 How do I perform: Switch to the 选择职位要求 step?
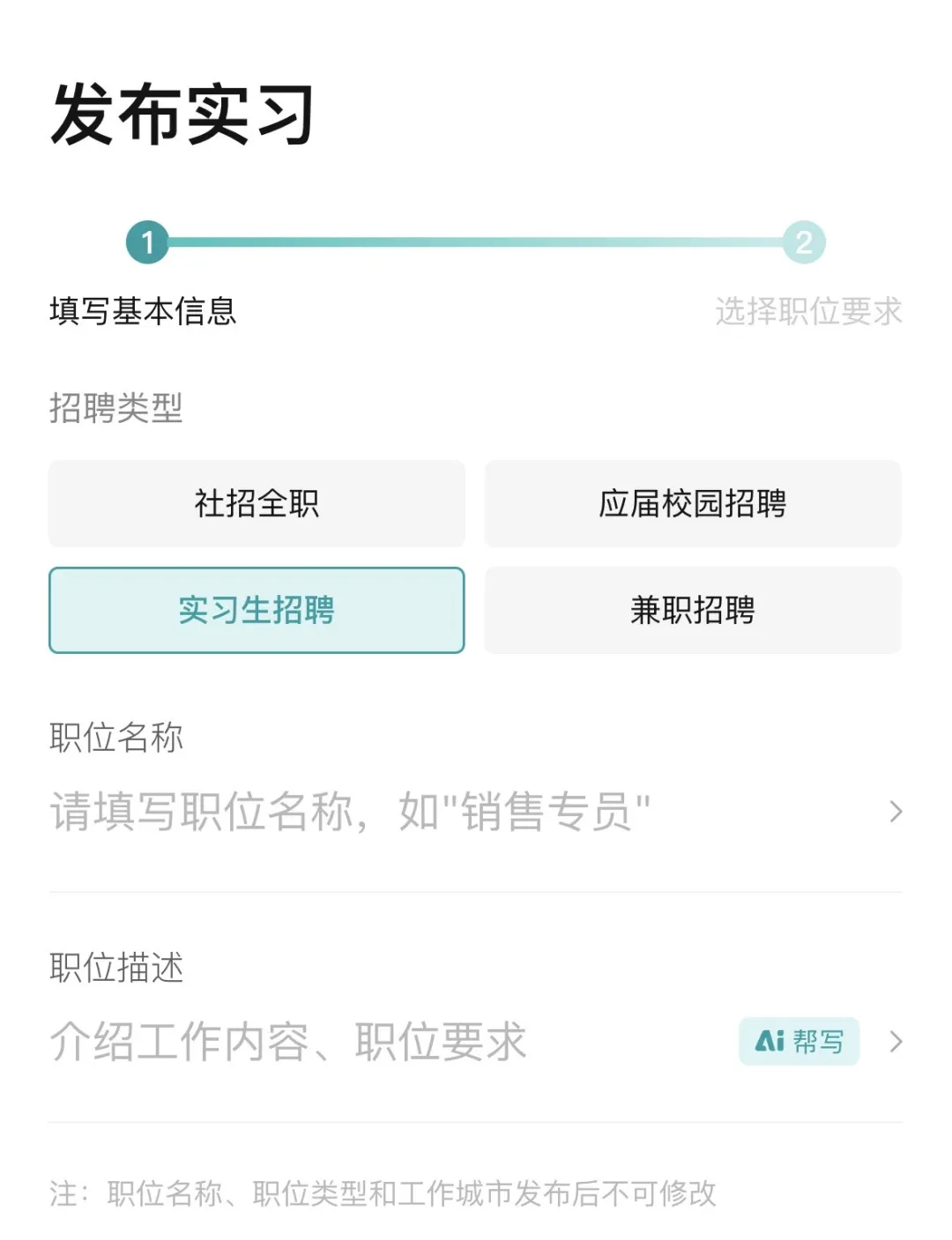click(809, 311)
